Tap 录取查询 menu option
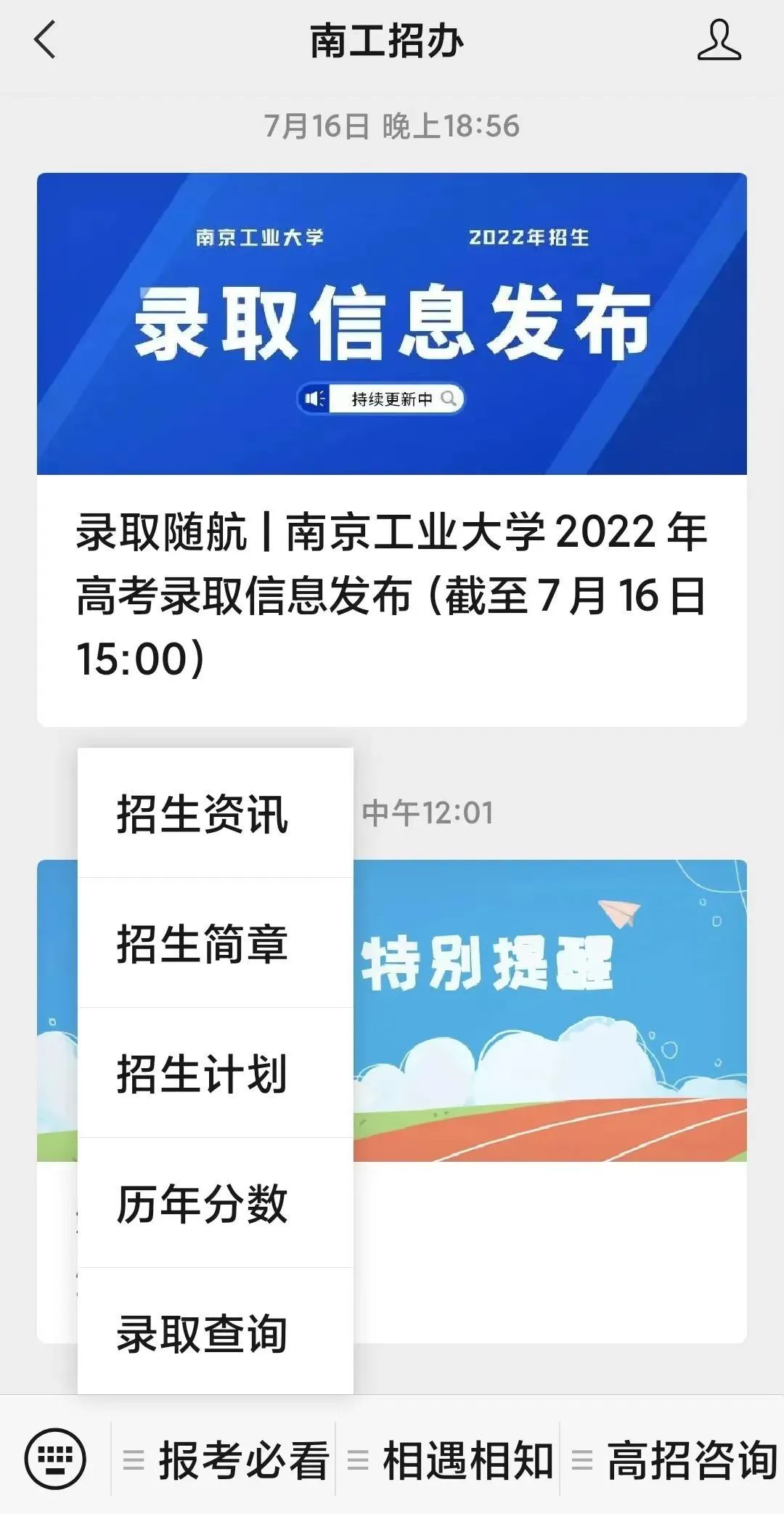The image size is (784, 1514). (x=203, y=1334)
